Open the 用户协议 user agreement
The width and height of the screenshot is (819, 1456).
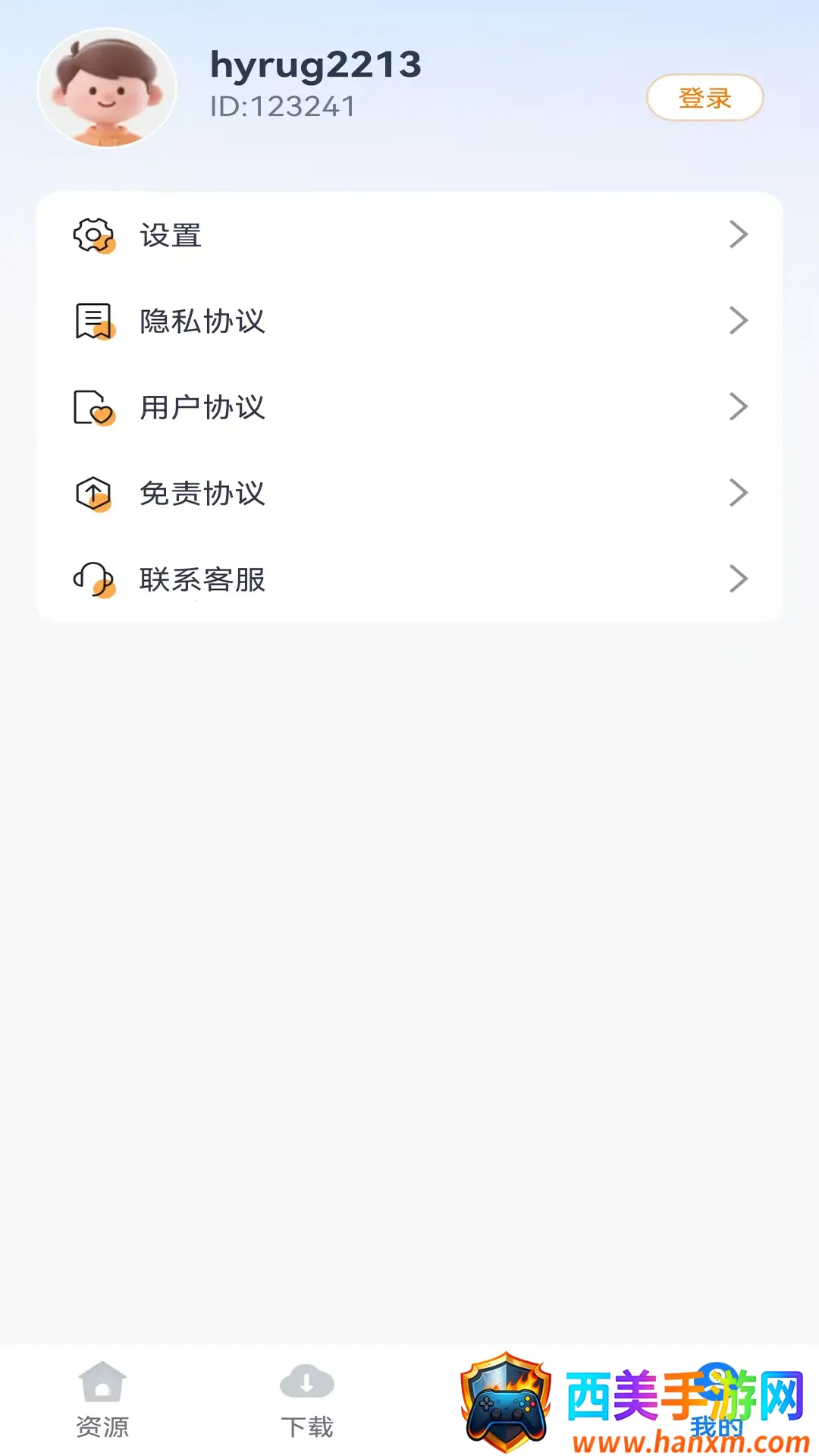pyautogui.click(x=409, y=407)
